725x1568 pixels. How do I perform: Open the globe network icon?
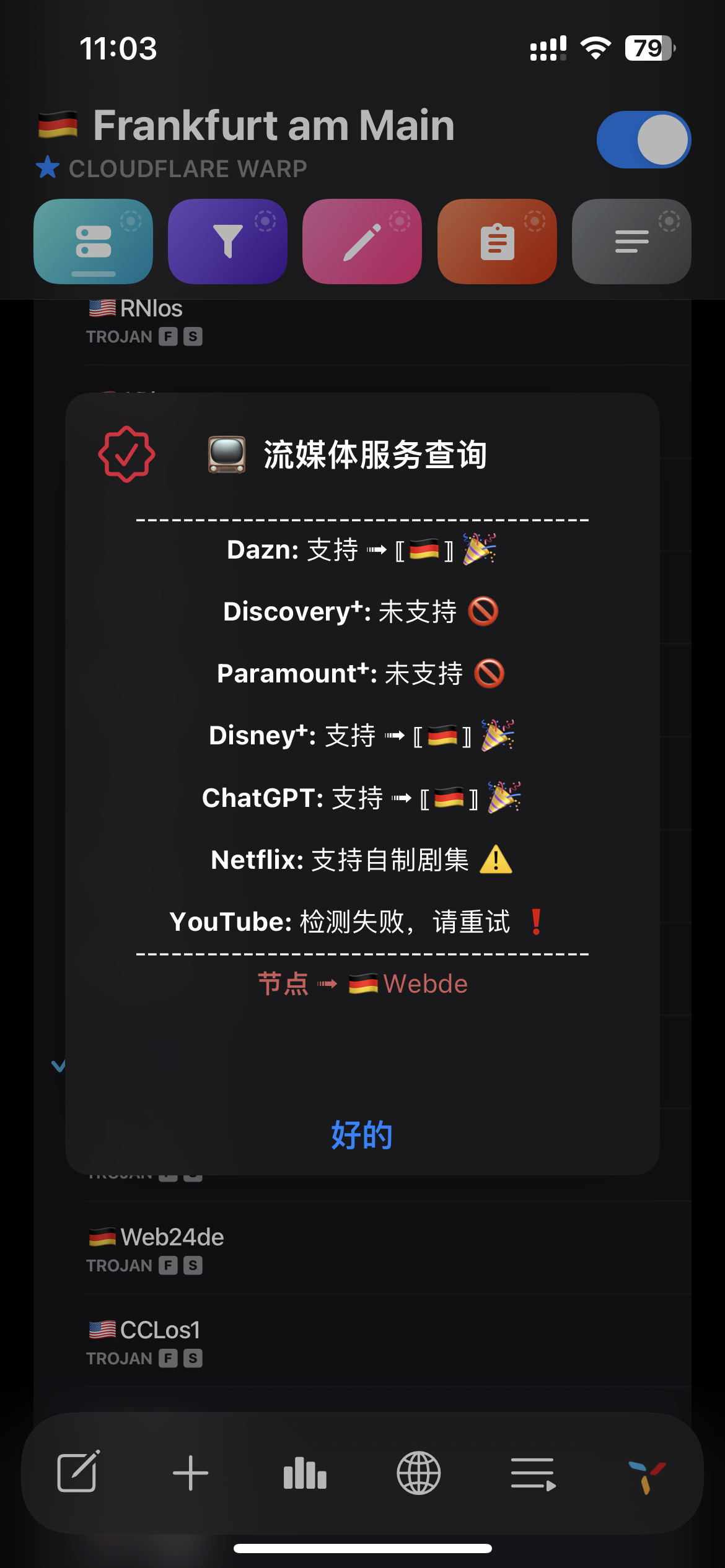click(x=419, y=1472)
